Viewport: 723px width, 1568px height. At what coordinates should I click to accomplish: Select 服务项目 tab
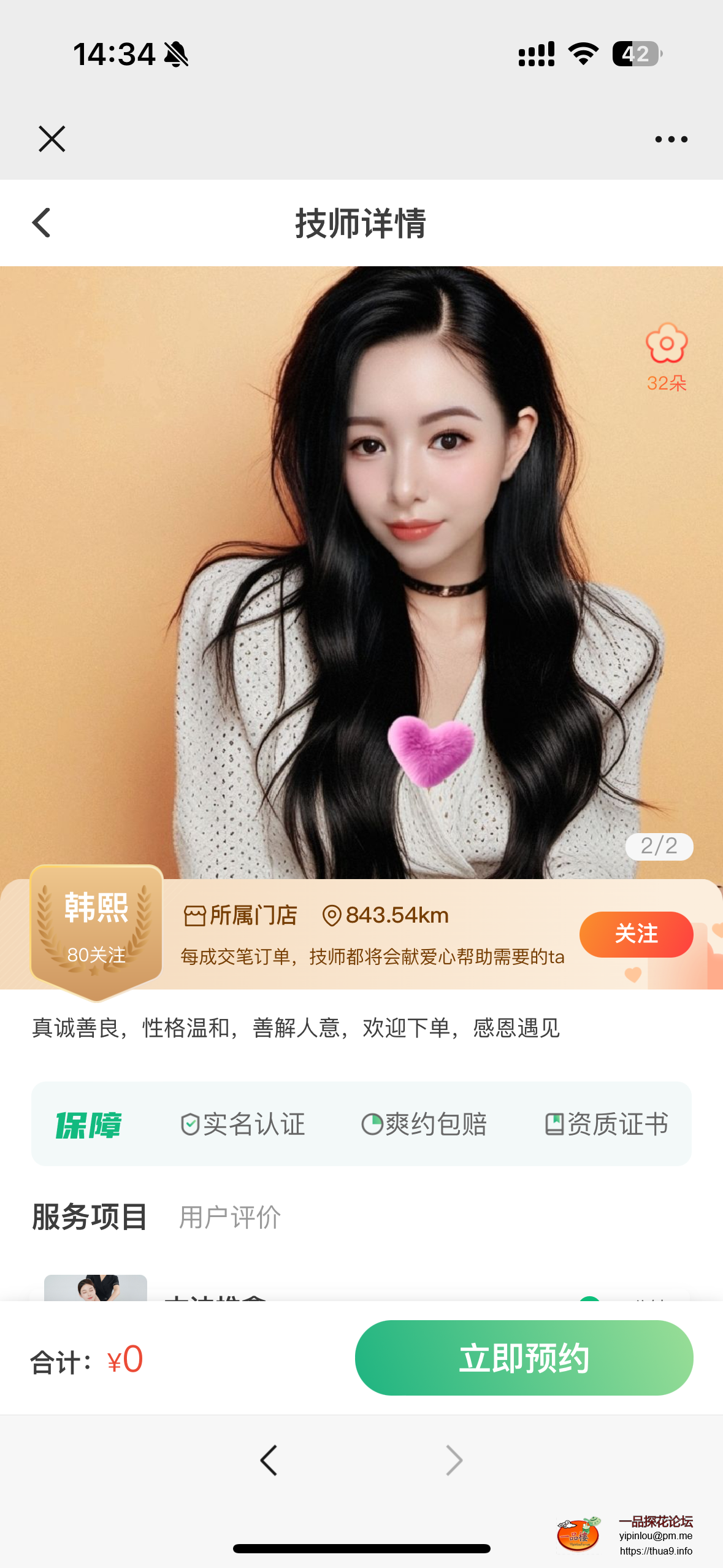[x=90, y=1217]
